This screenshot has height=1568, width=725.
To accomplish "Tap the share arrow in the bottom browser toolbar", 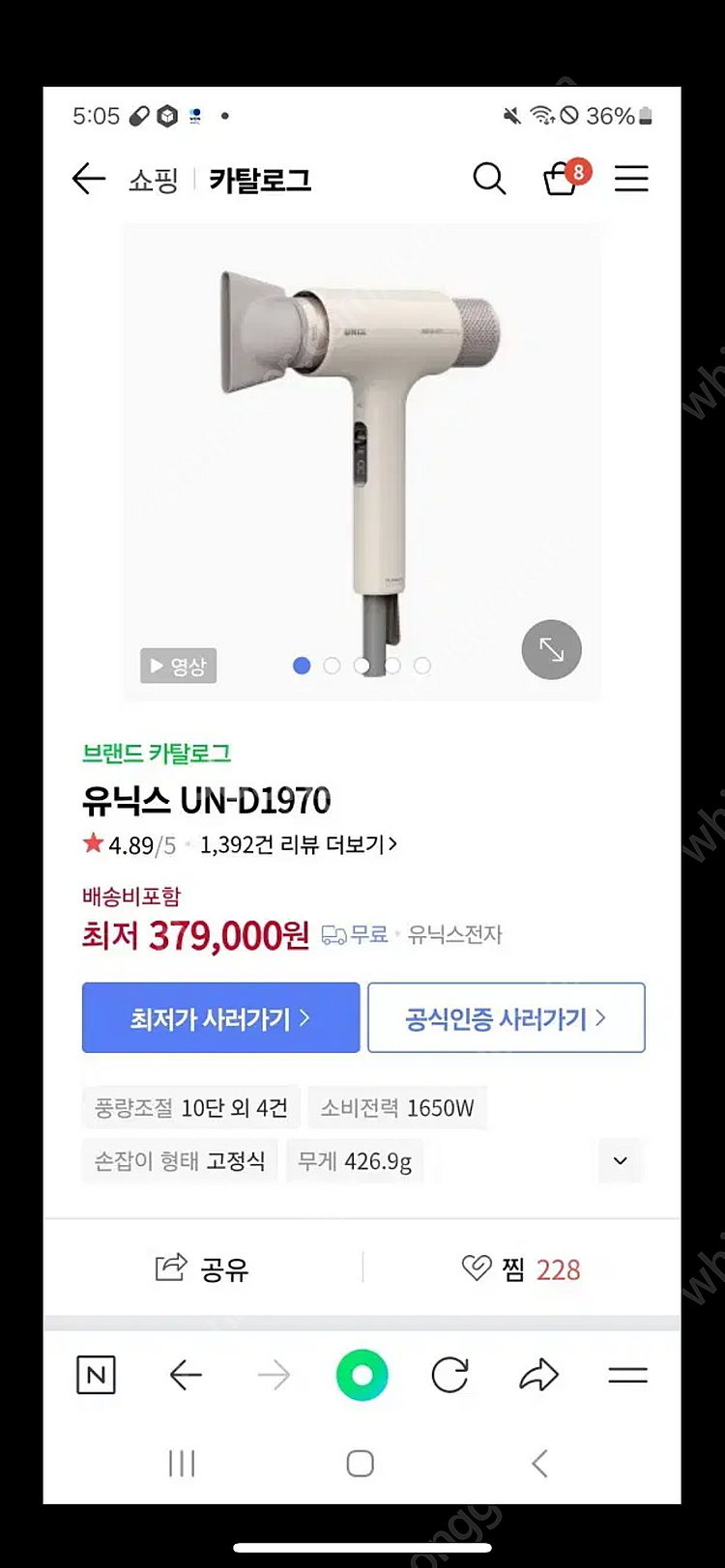I will pyautogui.click(x=539, y=1375).
